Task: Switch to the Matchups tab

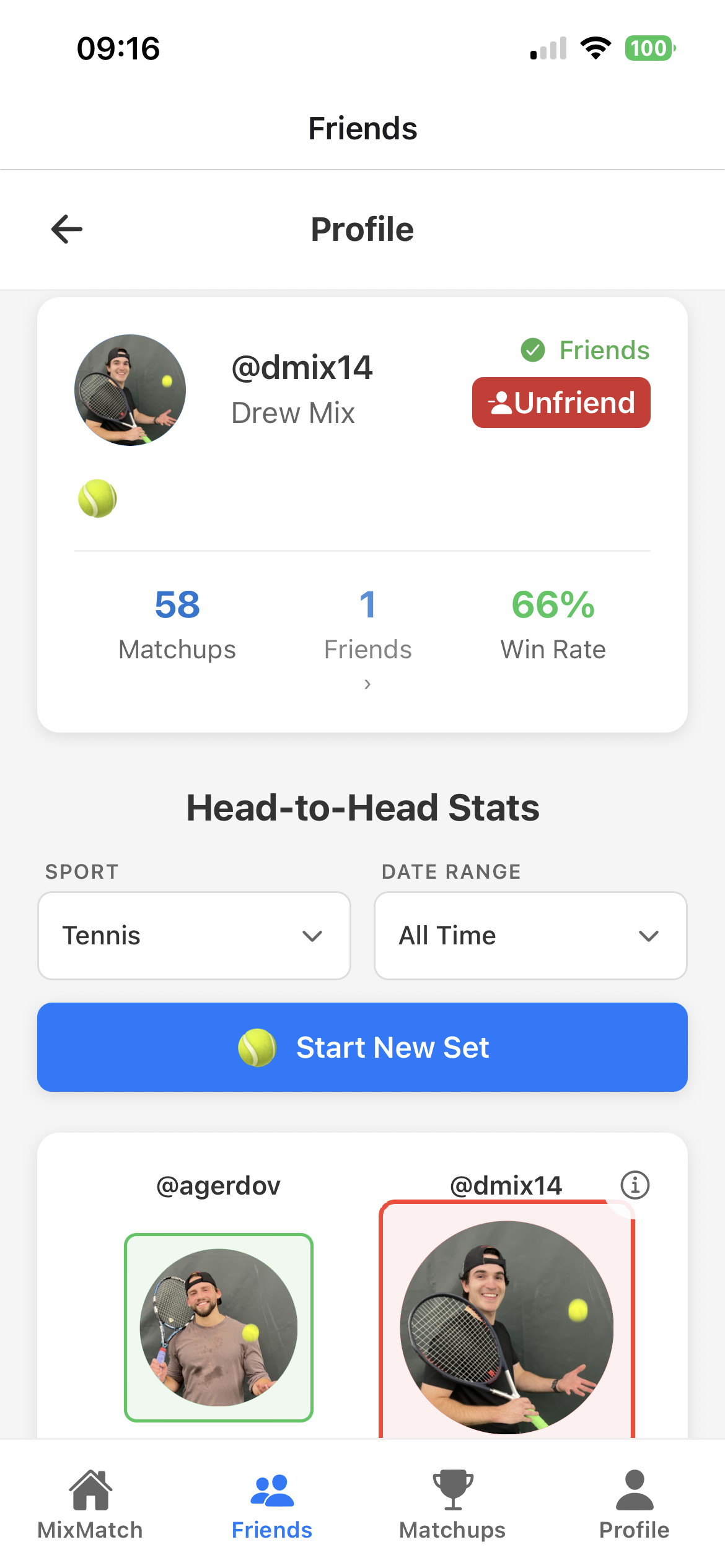Action: tap(452, 1504)
